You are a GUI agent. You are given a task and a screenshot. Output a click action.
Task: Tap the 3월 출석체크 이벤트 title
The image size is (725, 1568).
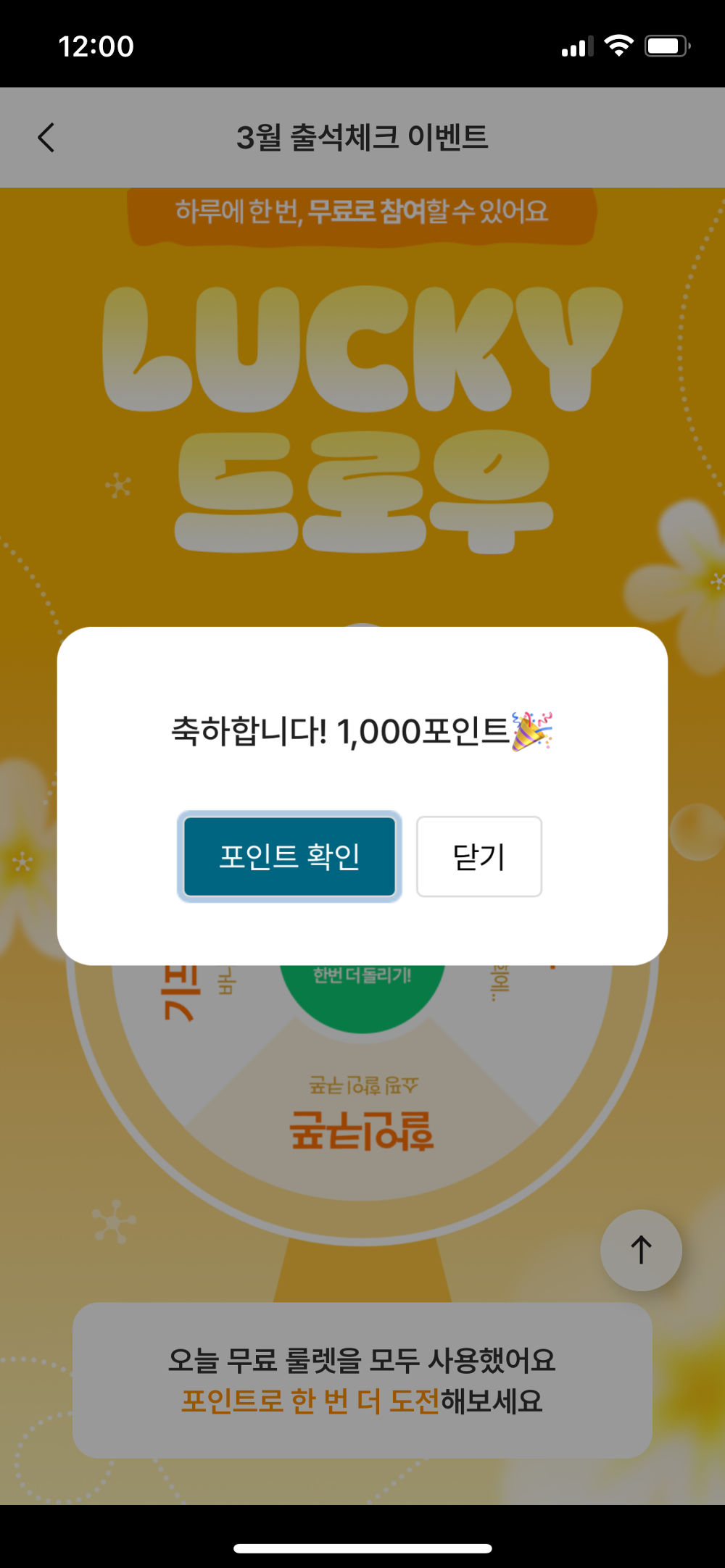click(364, 138)
